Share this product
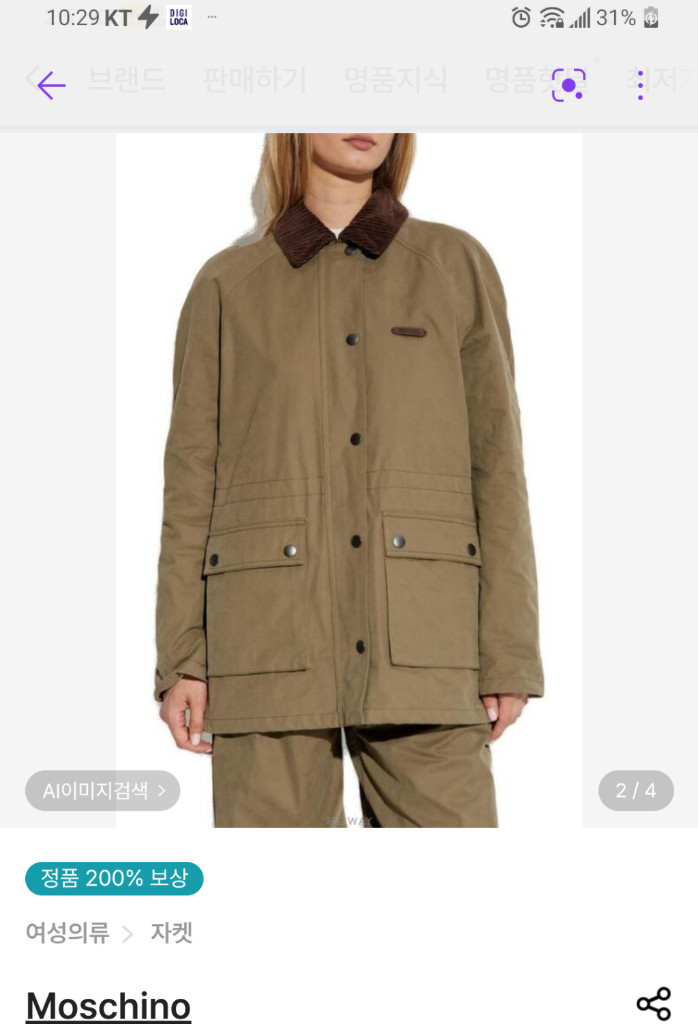The image size is (698, 1024). click(x=653, y=1003)
